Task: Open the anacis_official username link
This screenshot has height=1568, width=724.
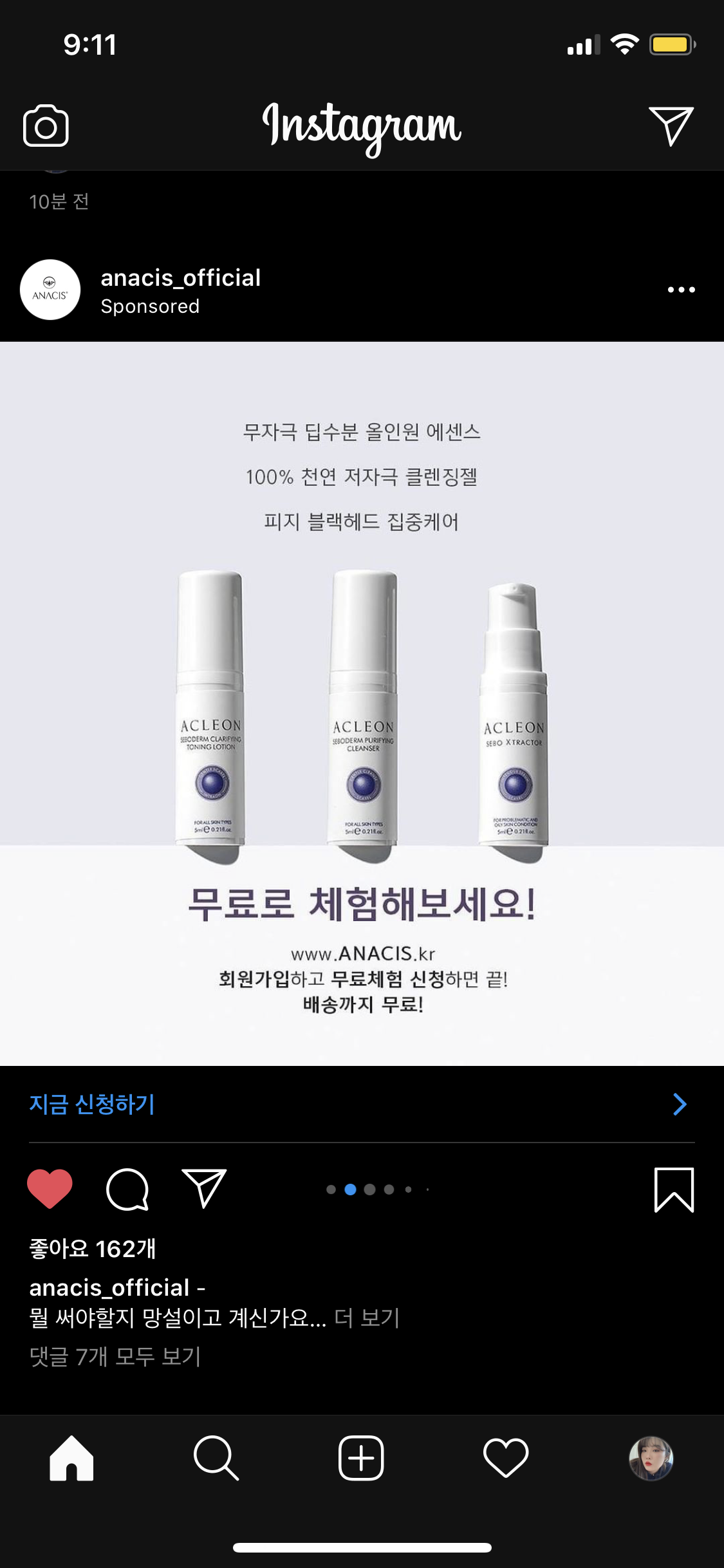Action: point(181,277)
